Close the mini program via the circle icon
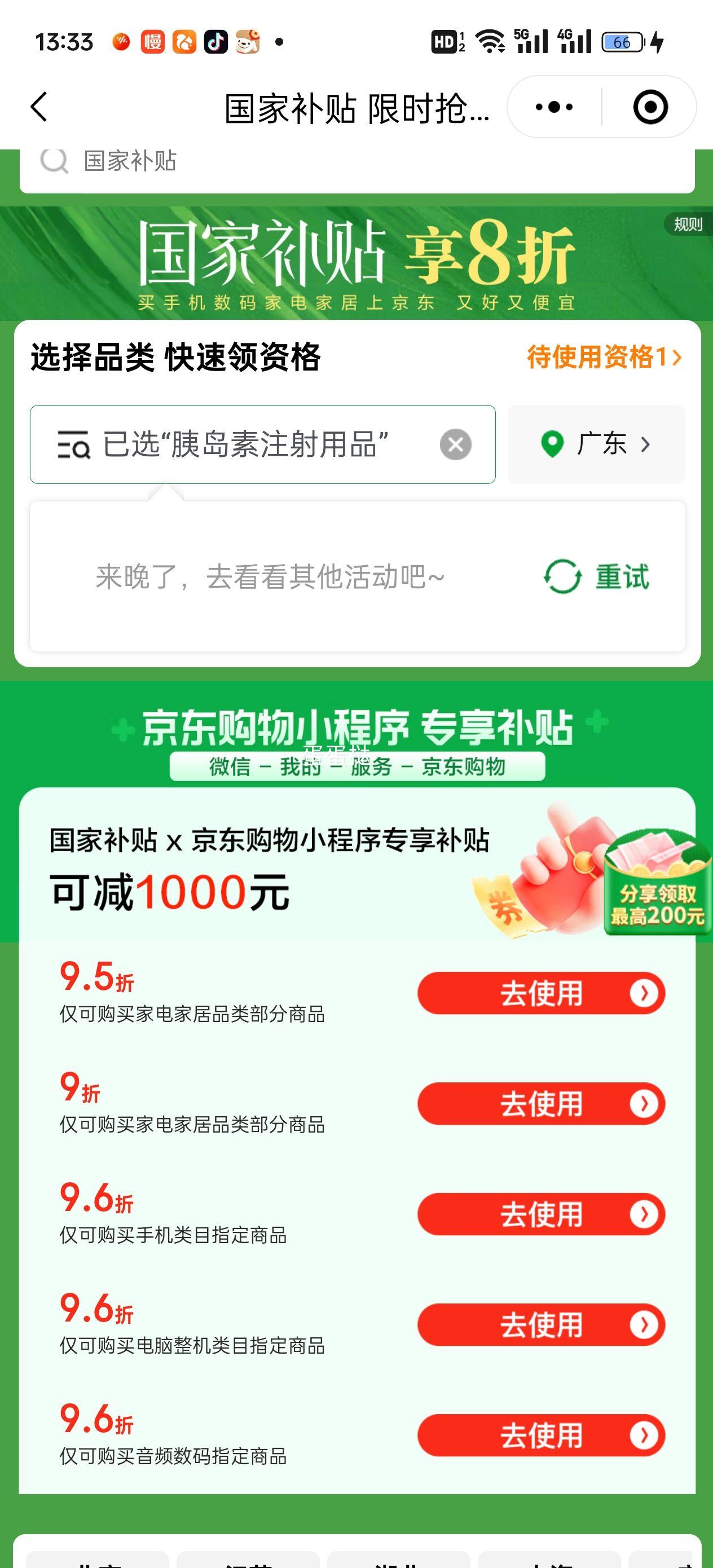The height and width of the screenshot is (1568, 713). (x=650, y=107)
